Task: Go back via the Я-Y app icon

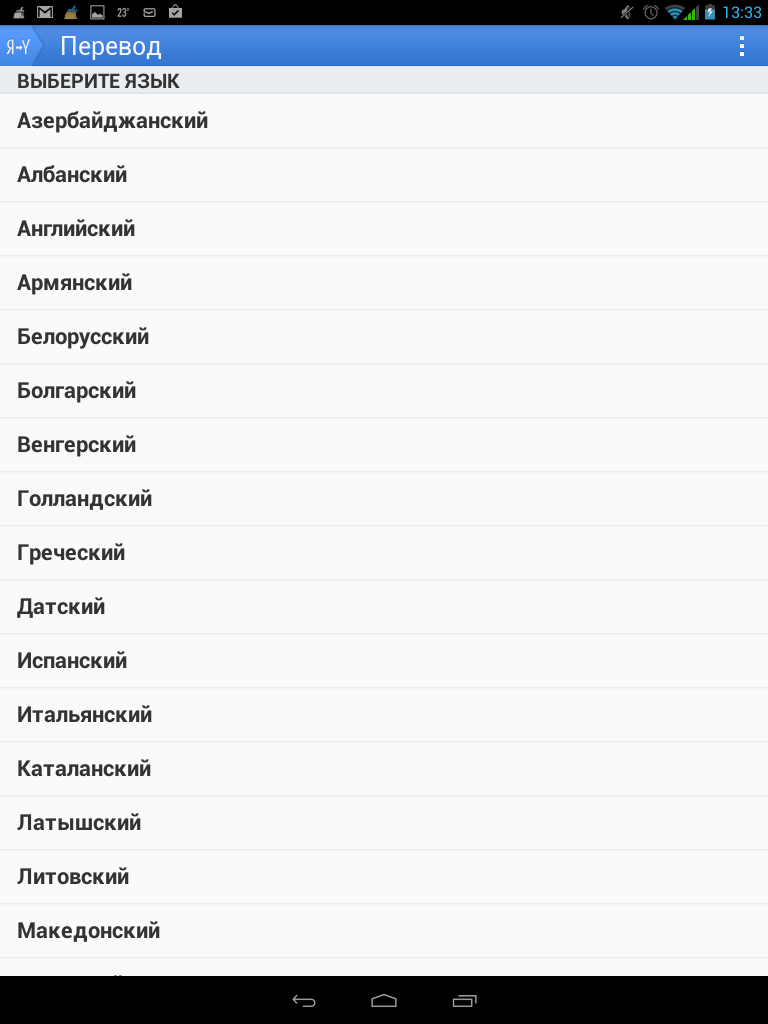Action: [x=18, y=46]
